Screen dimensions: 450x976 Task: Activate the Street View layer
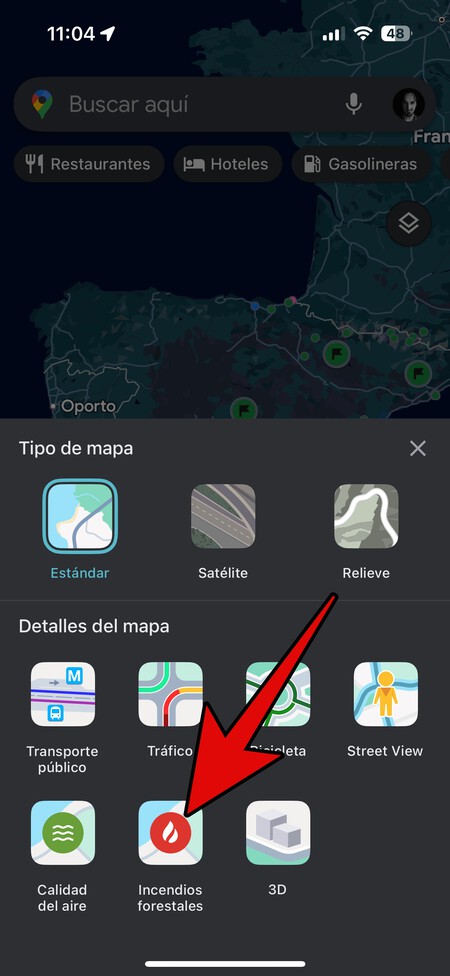pyautogui.click(x=385, y=694)
